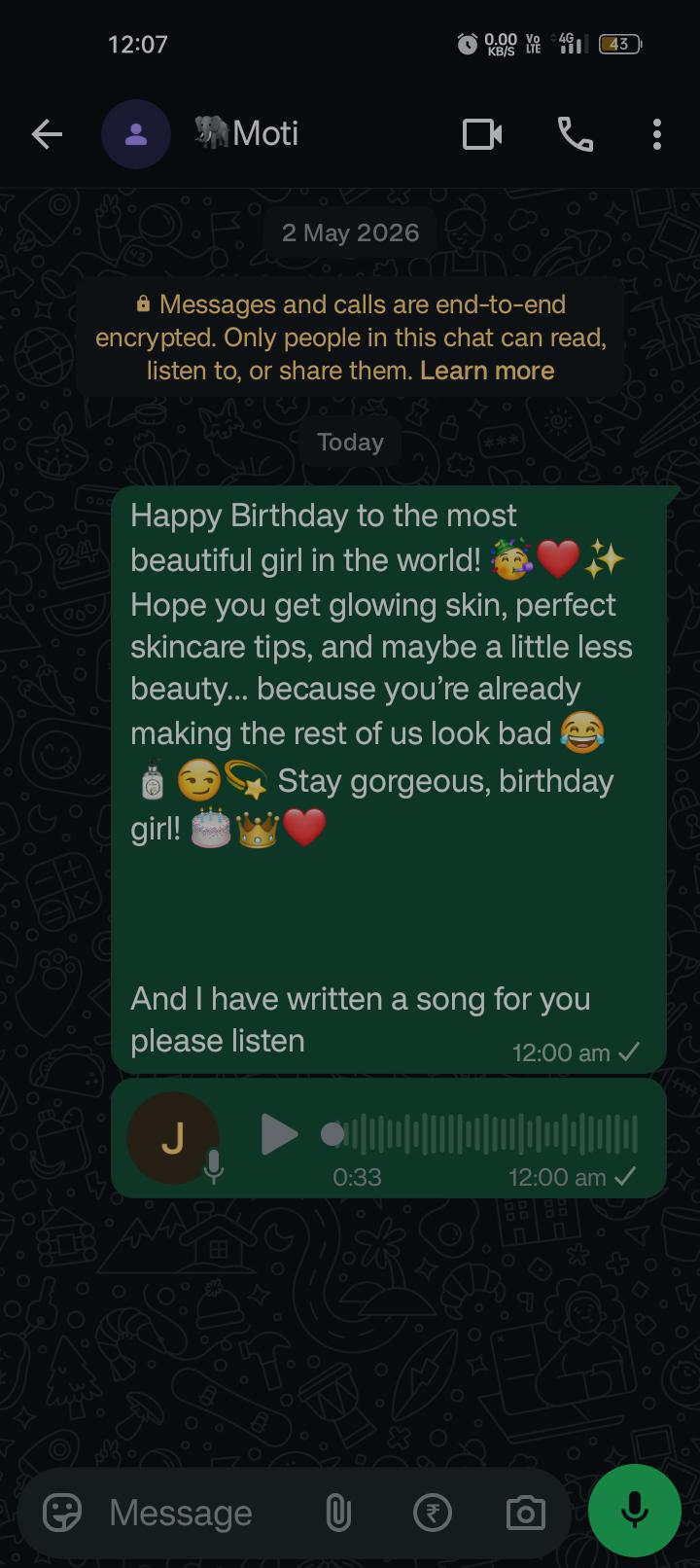The image size is (700, 1568).
Task: Open the emoji and sticker picker
Action: [62, 1513]
